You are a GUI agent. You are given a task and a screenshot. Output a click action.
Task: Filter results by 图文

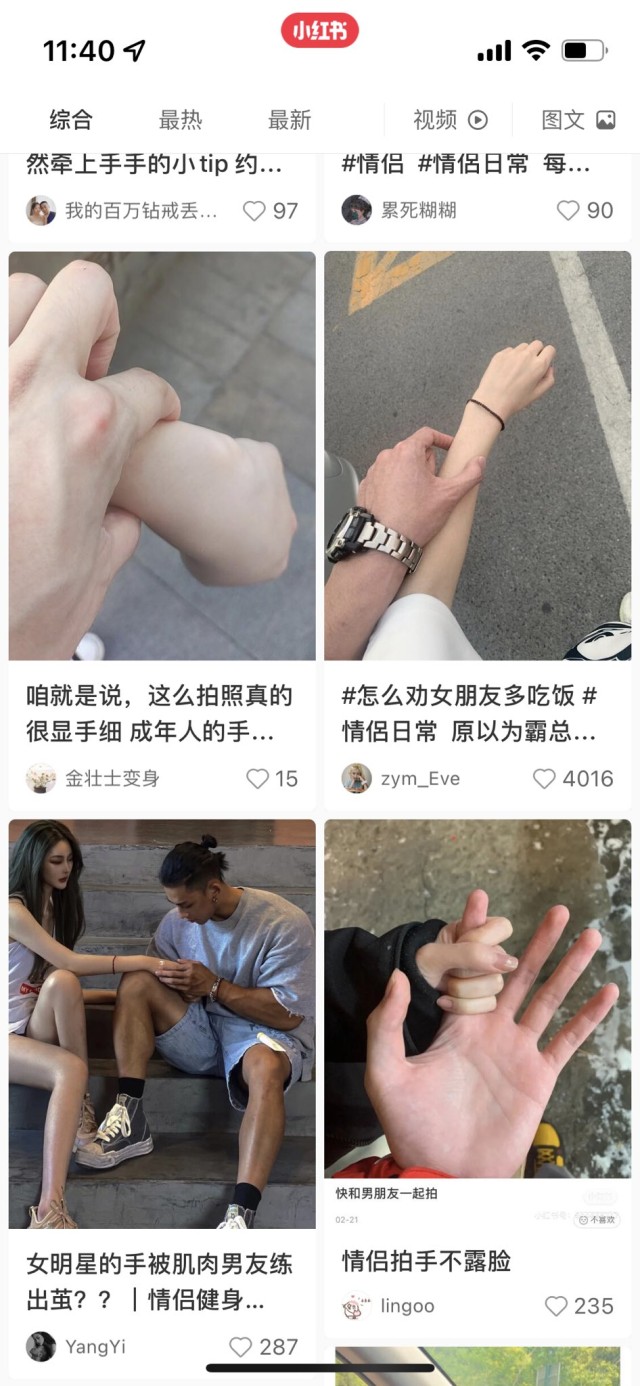(x=578, y=120)
